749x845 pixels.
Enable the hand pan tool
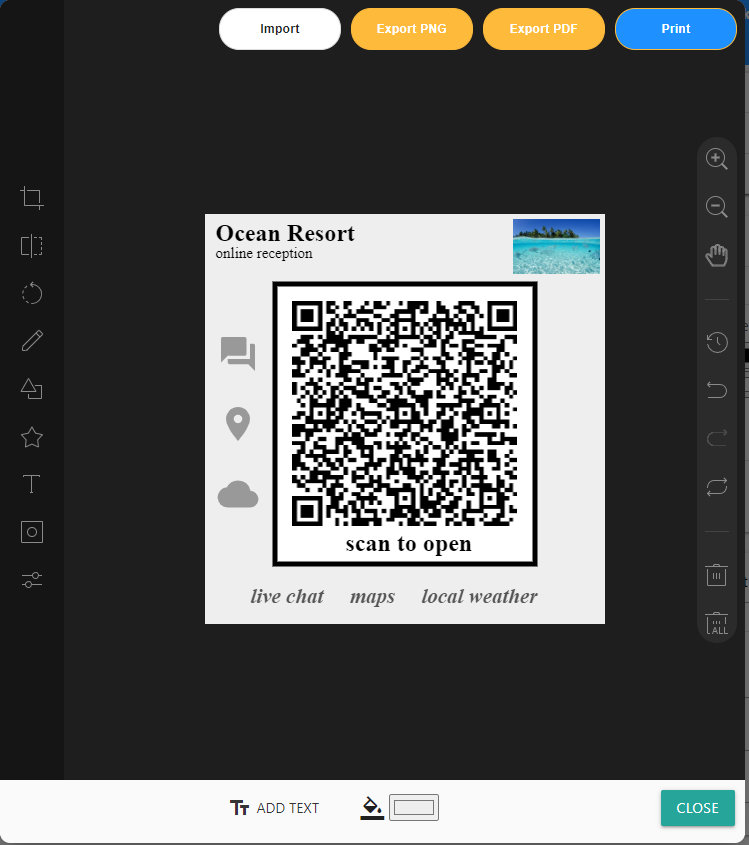(716, 256)
